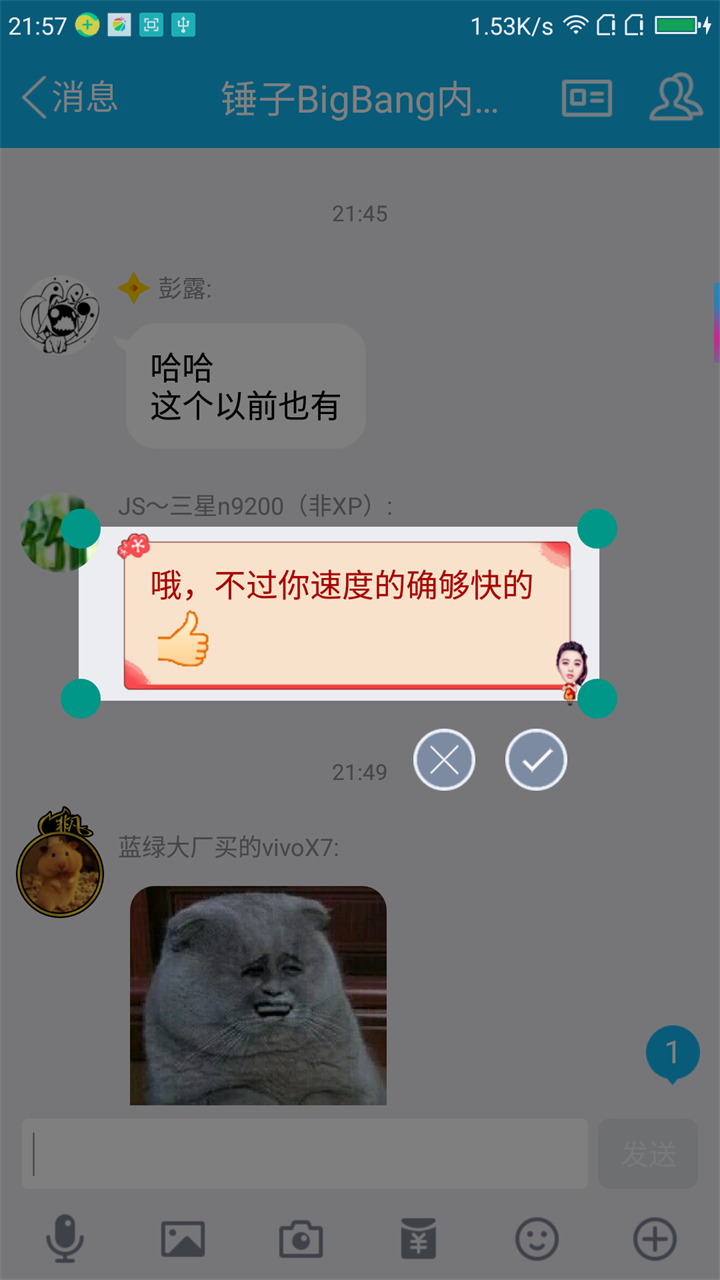
Task: Open the camera icon
Action: pos(300,1240)
